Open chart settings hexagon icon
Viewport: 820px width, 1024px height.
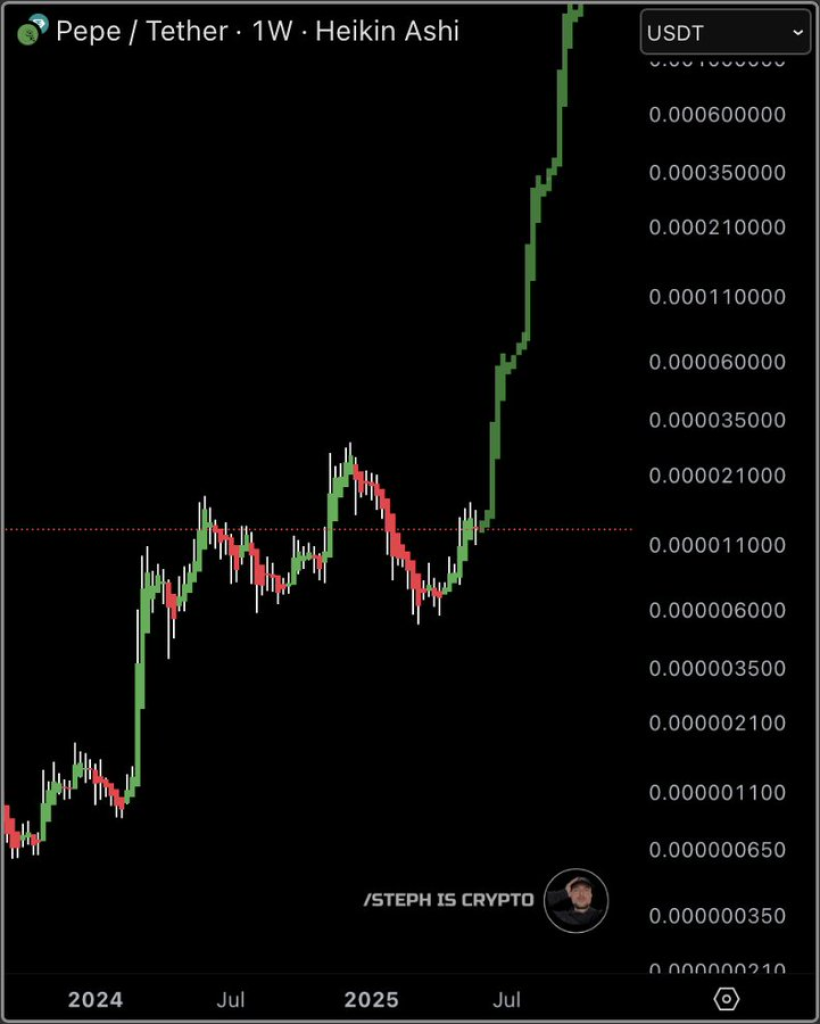pos(727,998)
